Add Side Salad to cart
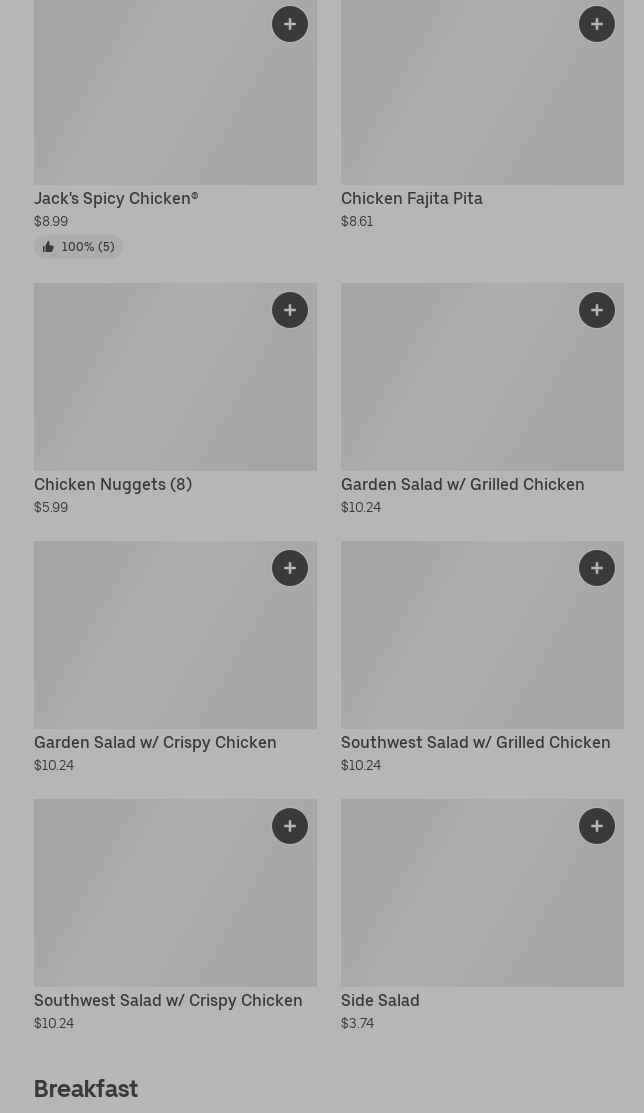The image size is (644, 1113). tap(597, 826)
